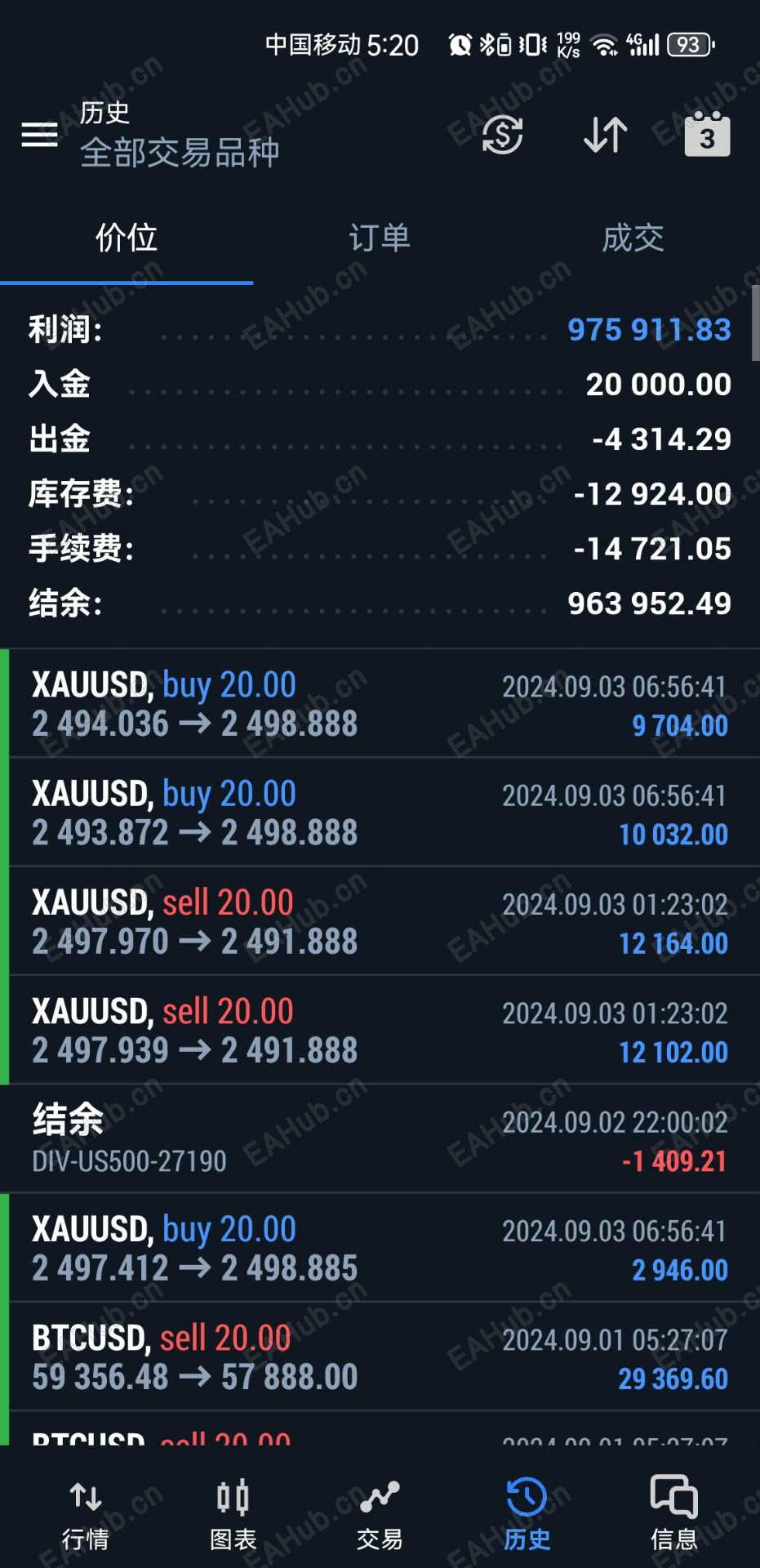This screenshot has height=1568, width=760.
Task: Switch to the 成交 tab
Action: click(633, 238)
